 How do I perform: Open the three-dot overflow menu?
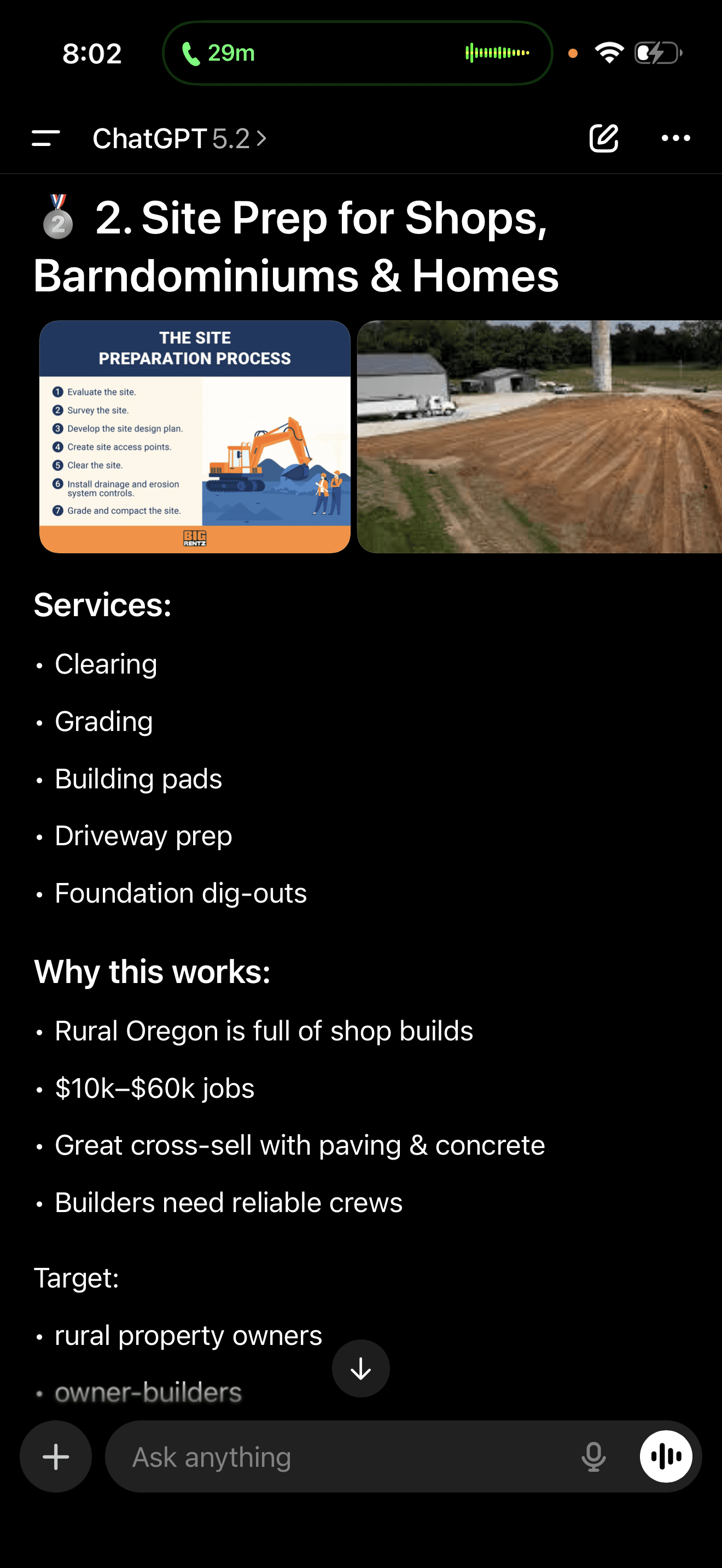(676, 138)
